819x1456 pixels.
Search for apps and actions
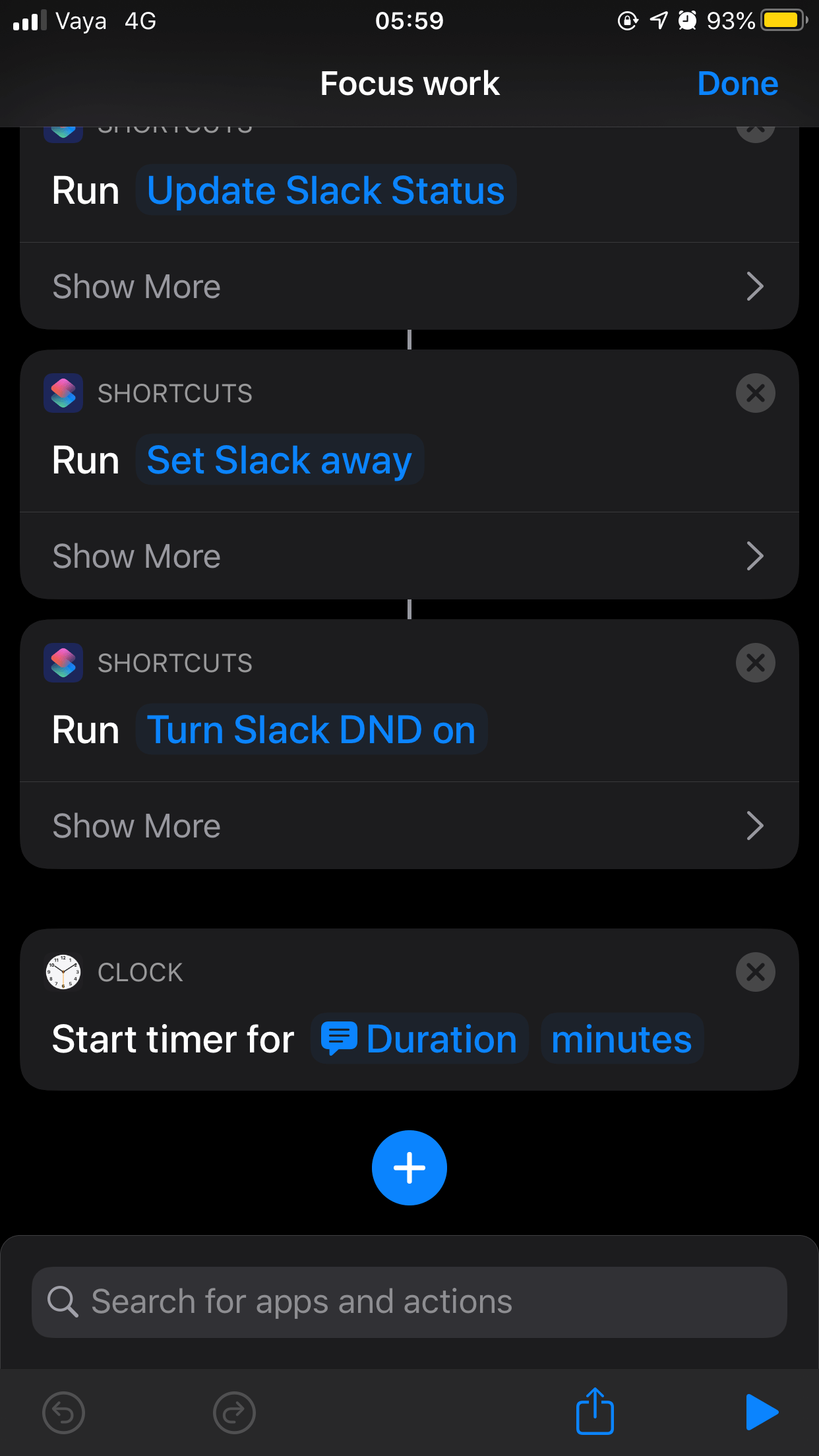409,1302
